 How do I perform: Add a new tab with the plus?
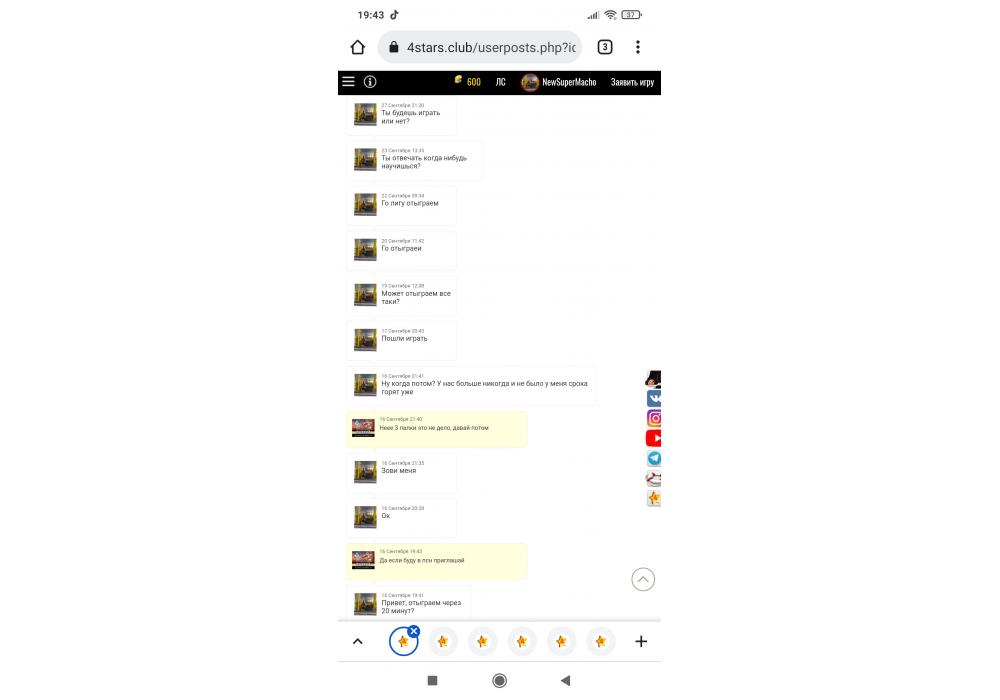coord(641,642)
